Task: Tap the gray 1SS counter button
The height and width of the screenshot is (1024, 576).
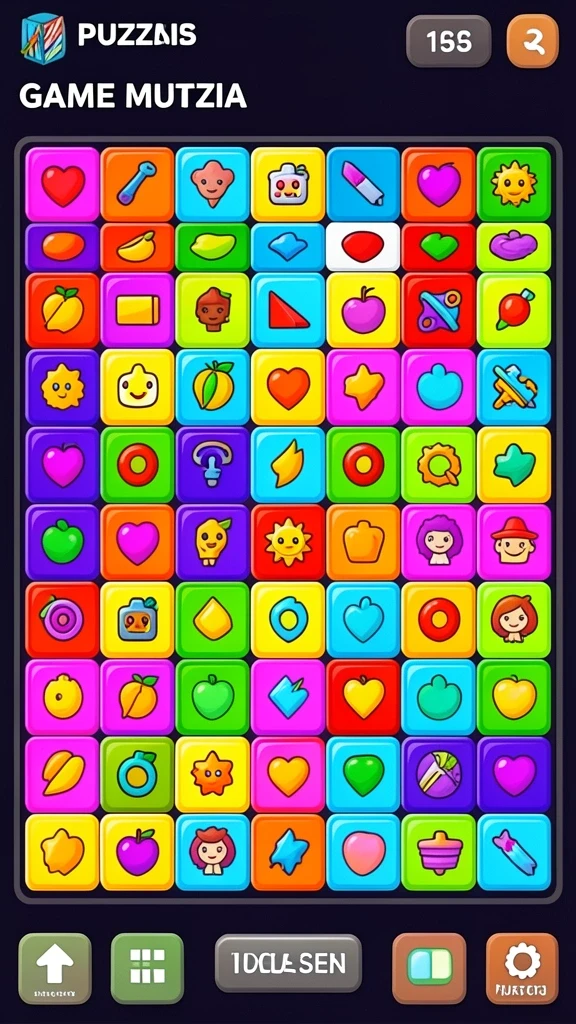Action: coord(449,41)
